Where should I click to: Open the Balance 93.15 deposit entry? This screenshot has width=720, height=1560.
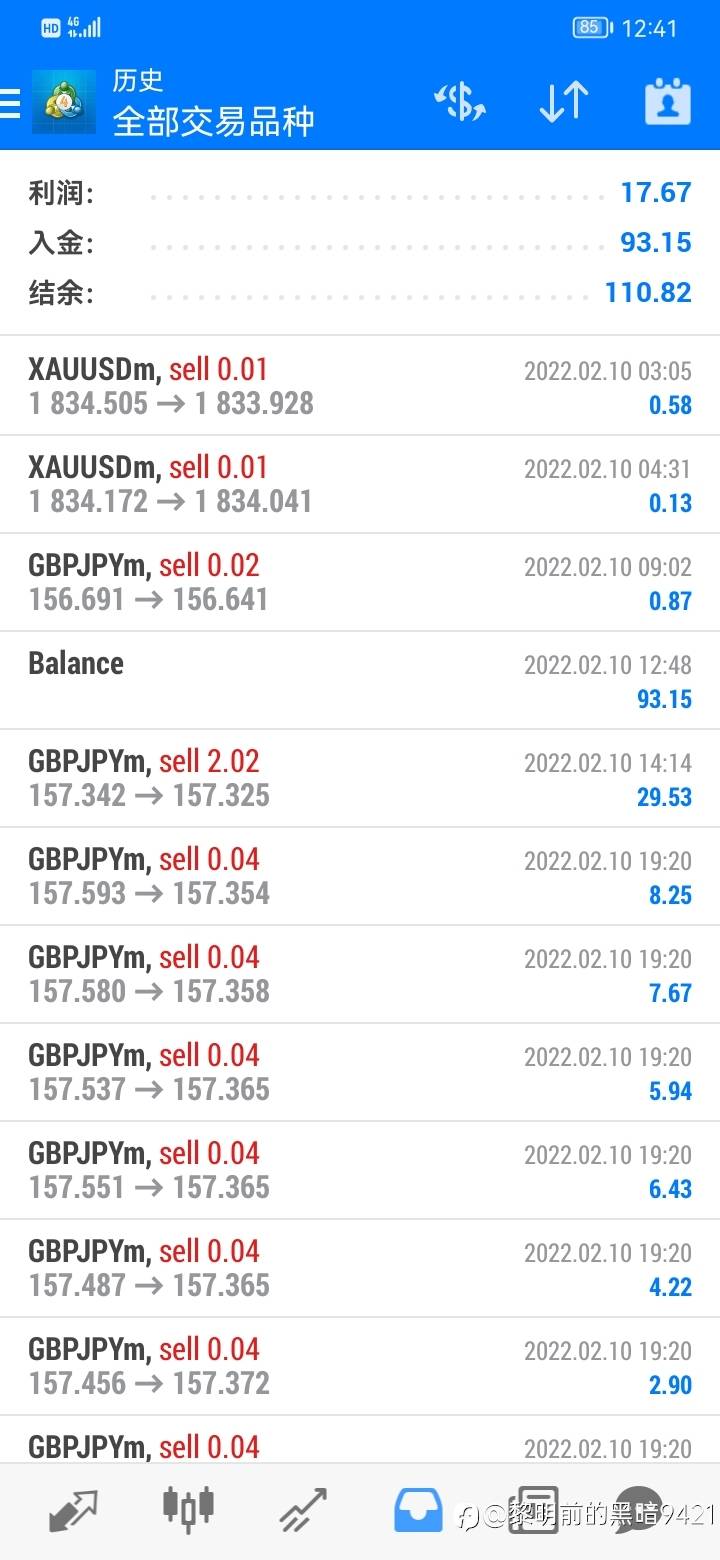pyautogui.click(x=360, y=680)
